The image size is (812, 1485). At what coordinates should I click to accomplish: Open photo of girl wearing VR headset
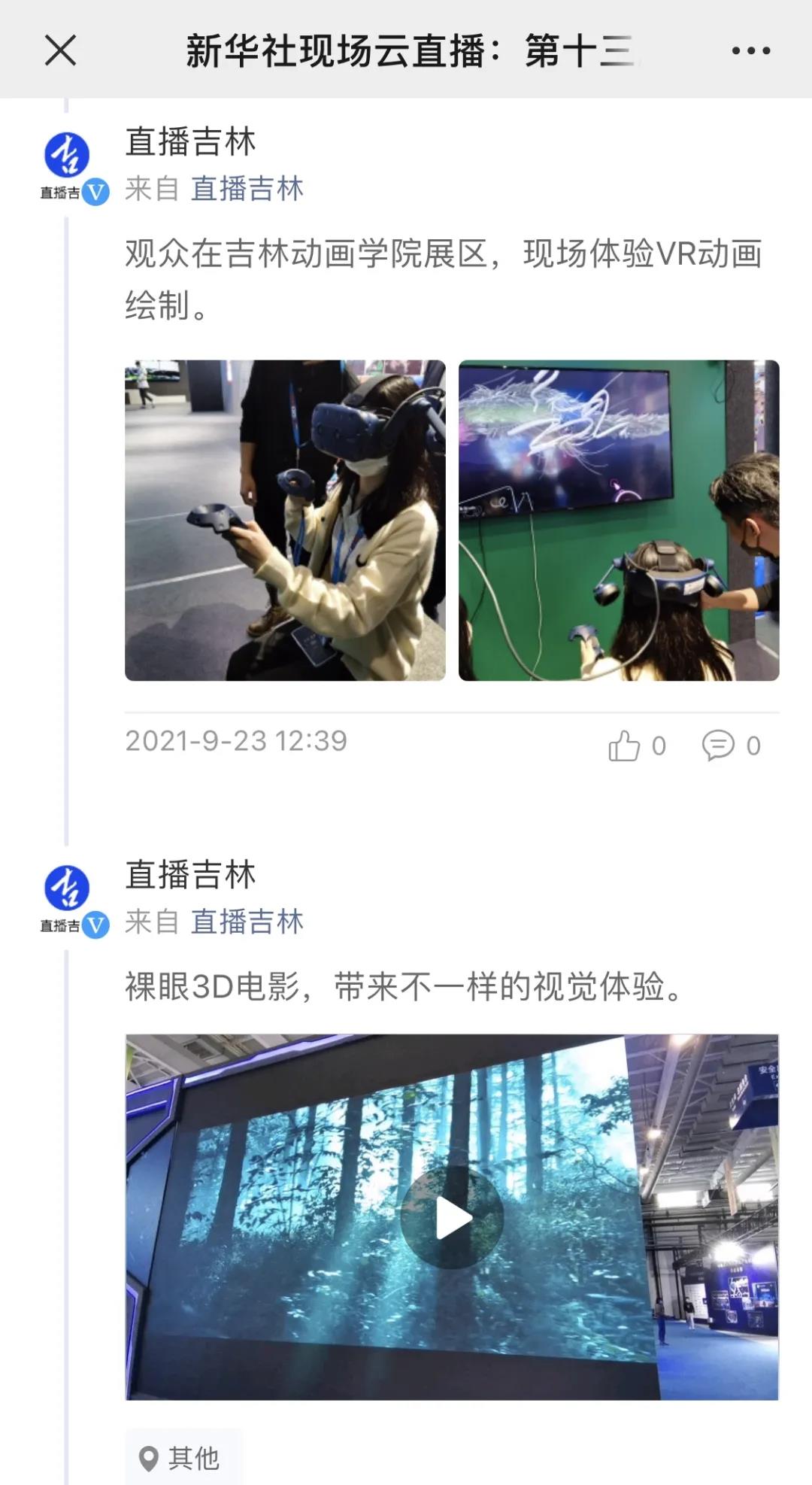point(285,520)
